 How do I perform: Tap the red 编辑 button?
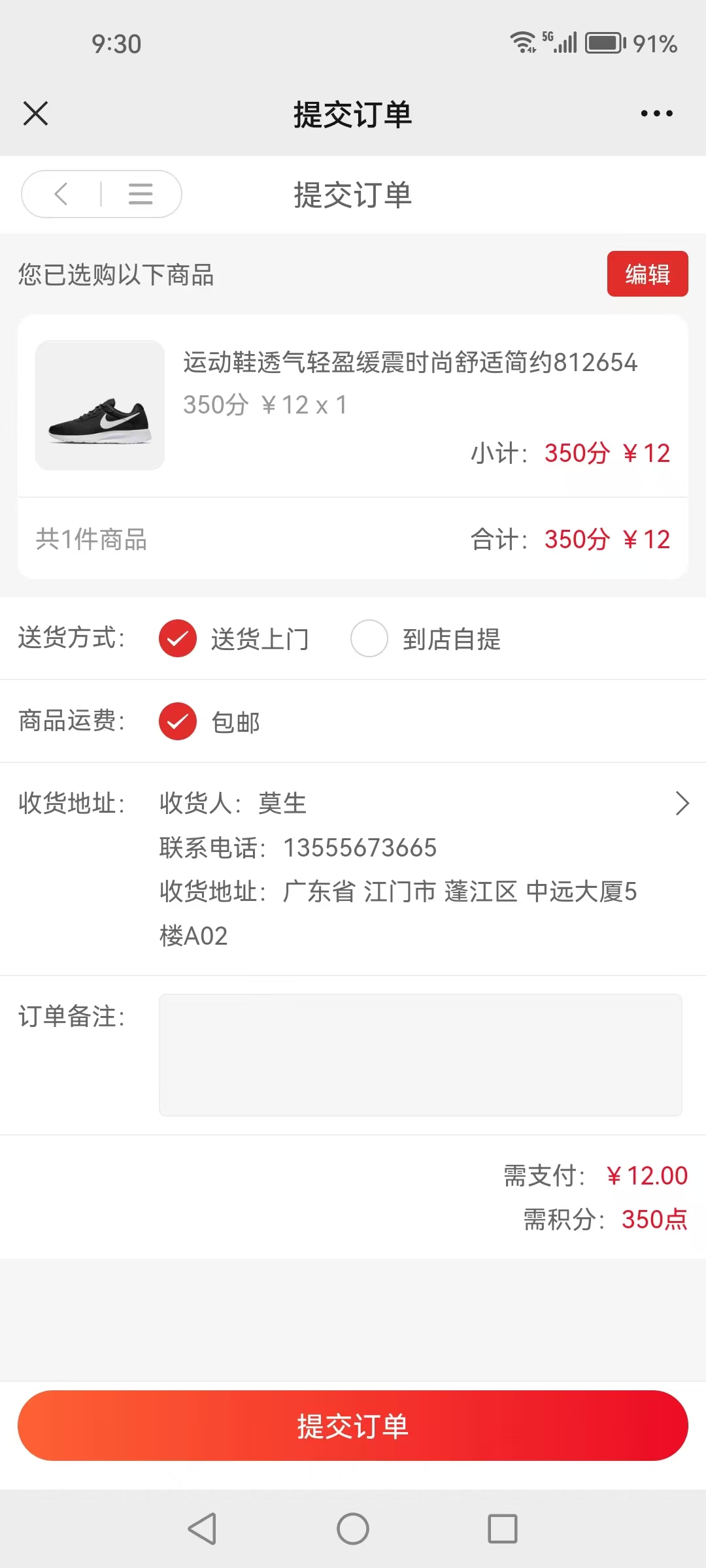[647, 274]
